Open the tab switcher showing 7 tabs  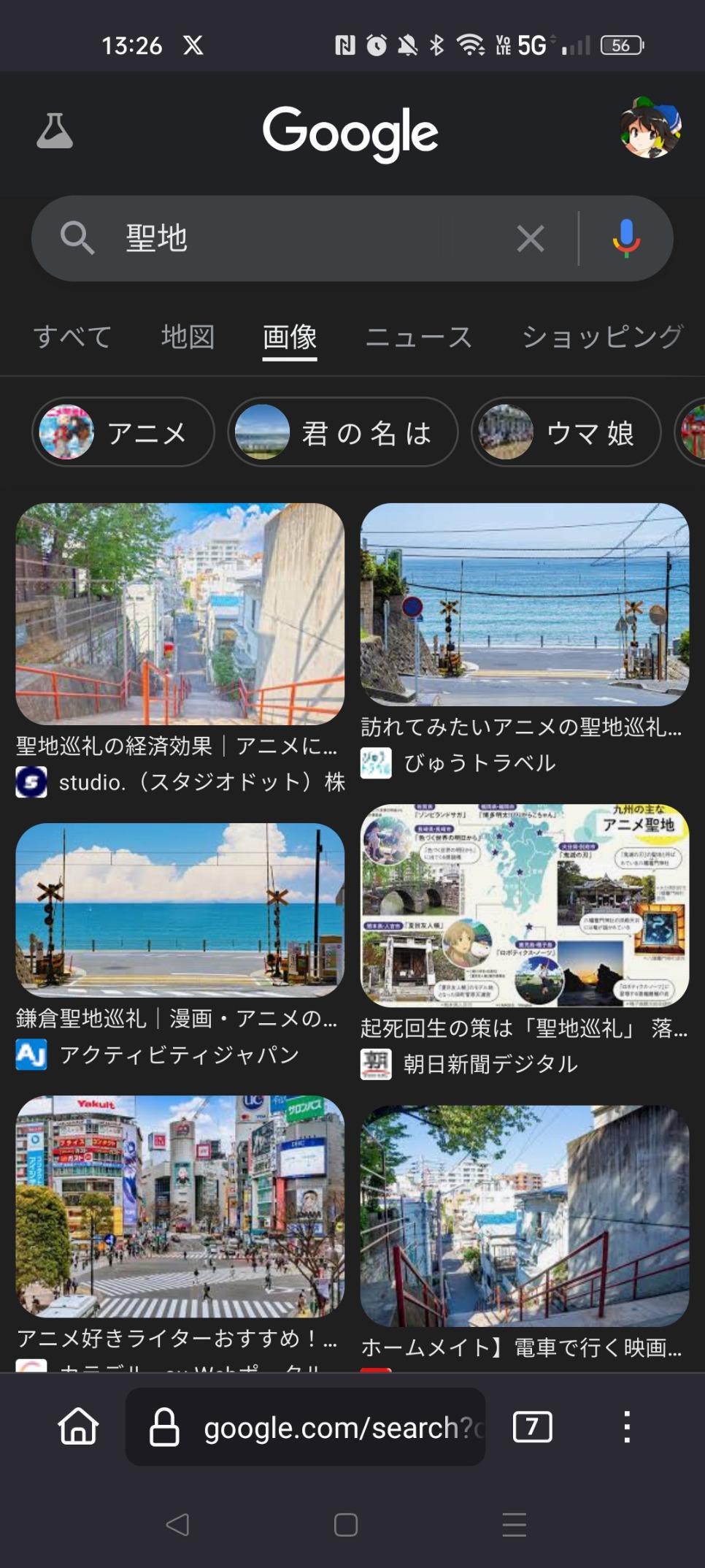coord(532,1426)
